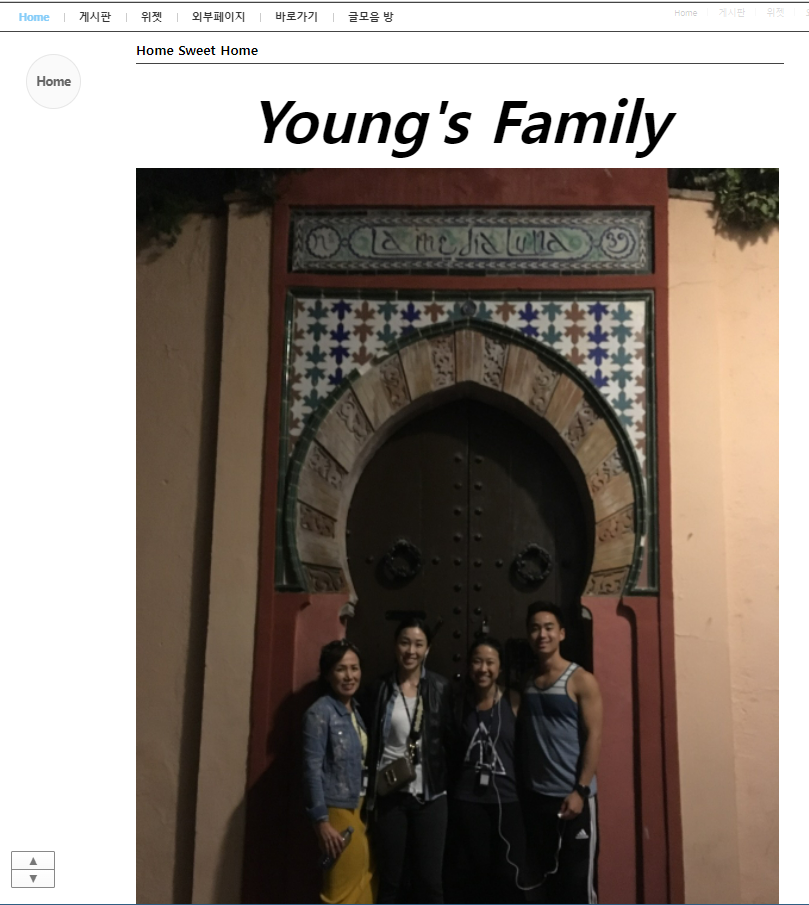Open the 바로가기 menu
Screen dimensions: 809x905
pyautogui.click(x=296, y=17)
